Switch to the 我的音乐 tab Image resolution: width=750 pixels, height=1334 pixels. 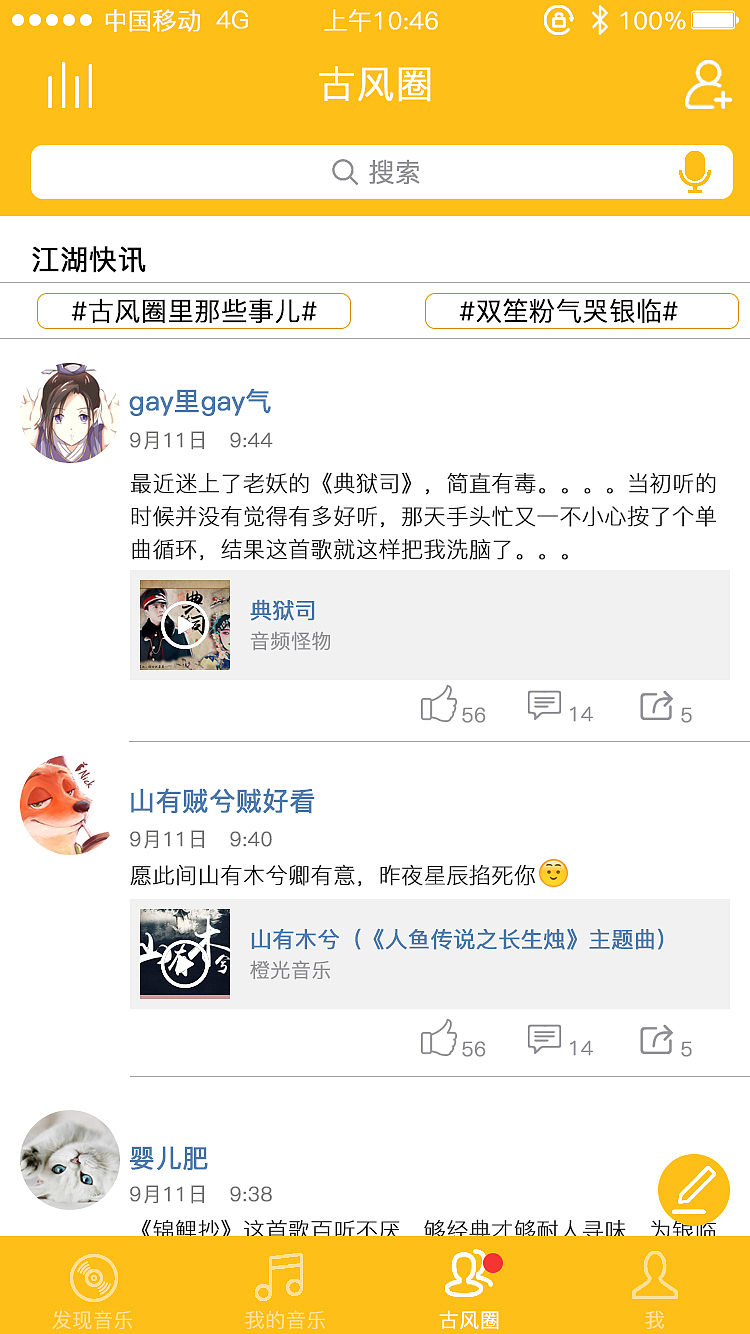(x=280, y=1285)
